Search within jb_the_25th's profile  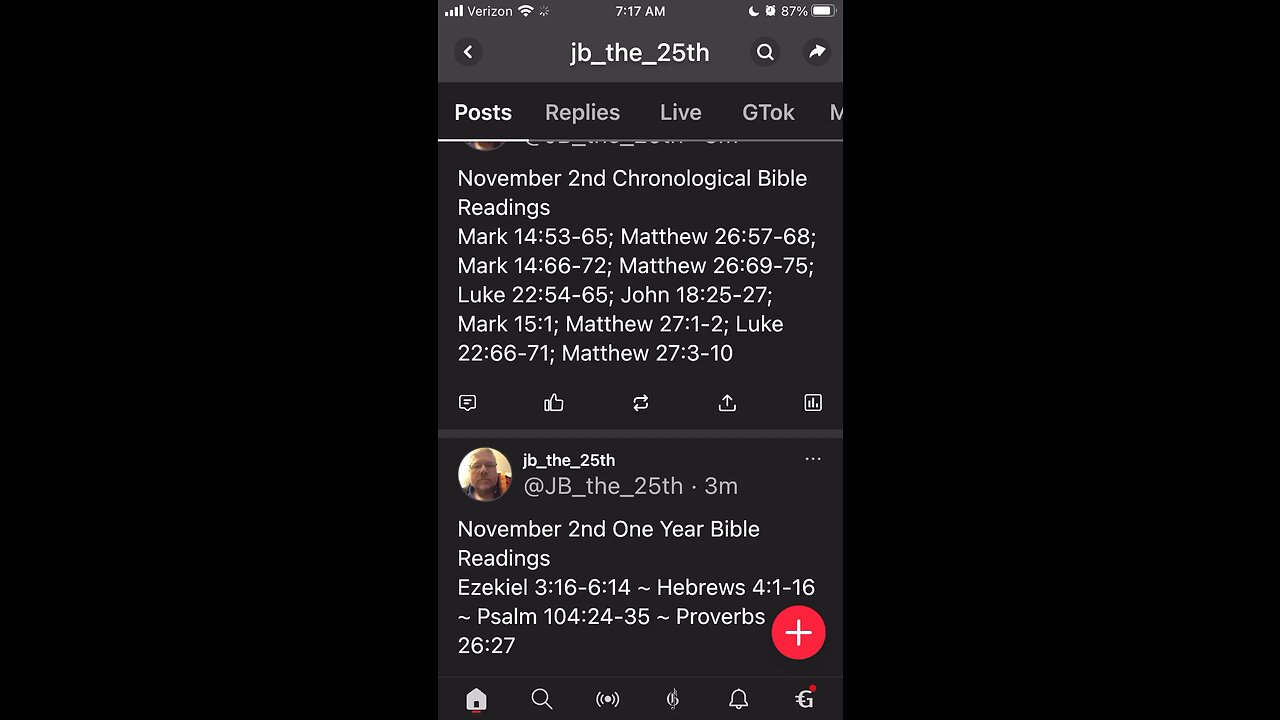click(x=765, y=52)
